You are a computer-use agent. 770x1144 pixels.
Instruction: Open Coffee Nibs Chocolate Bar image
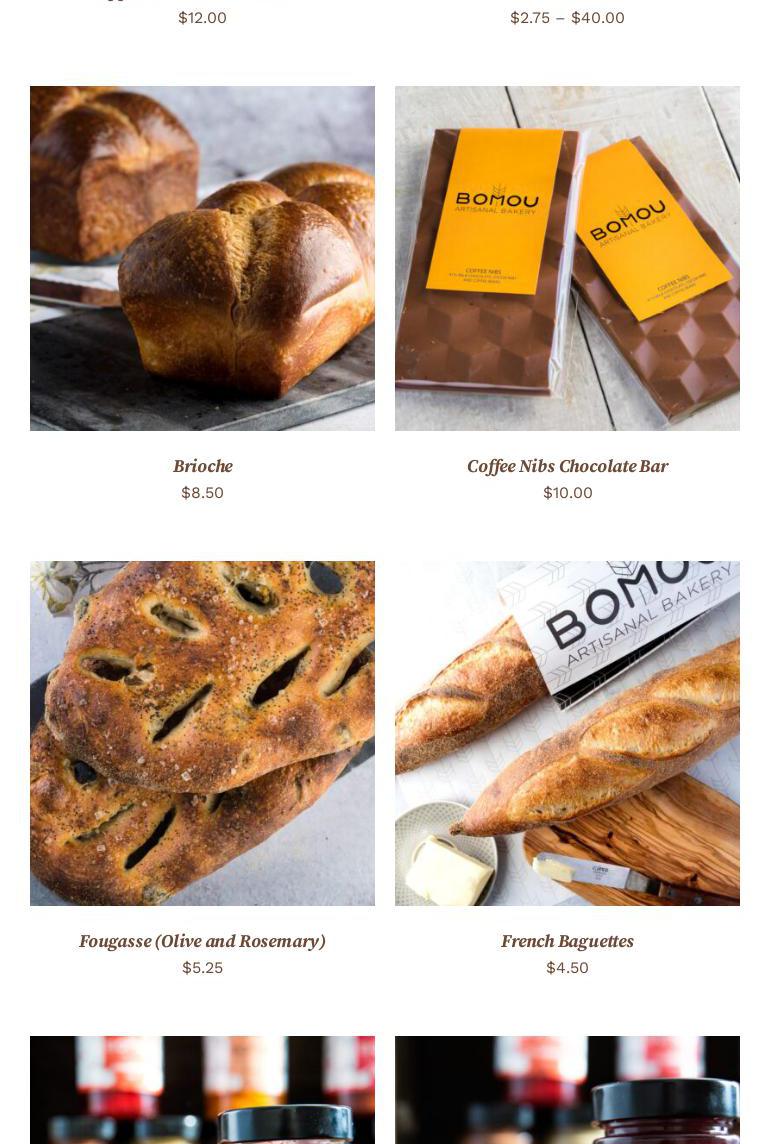click(x=567, y=258)
